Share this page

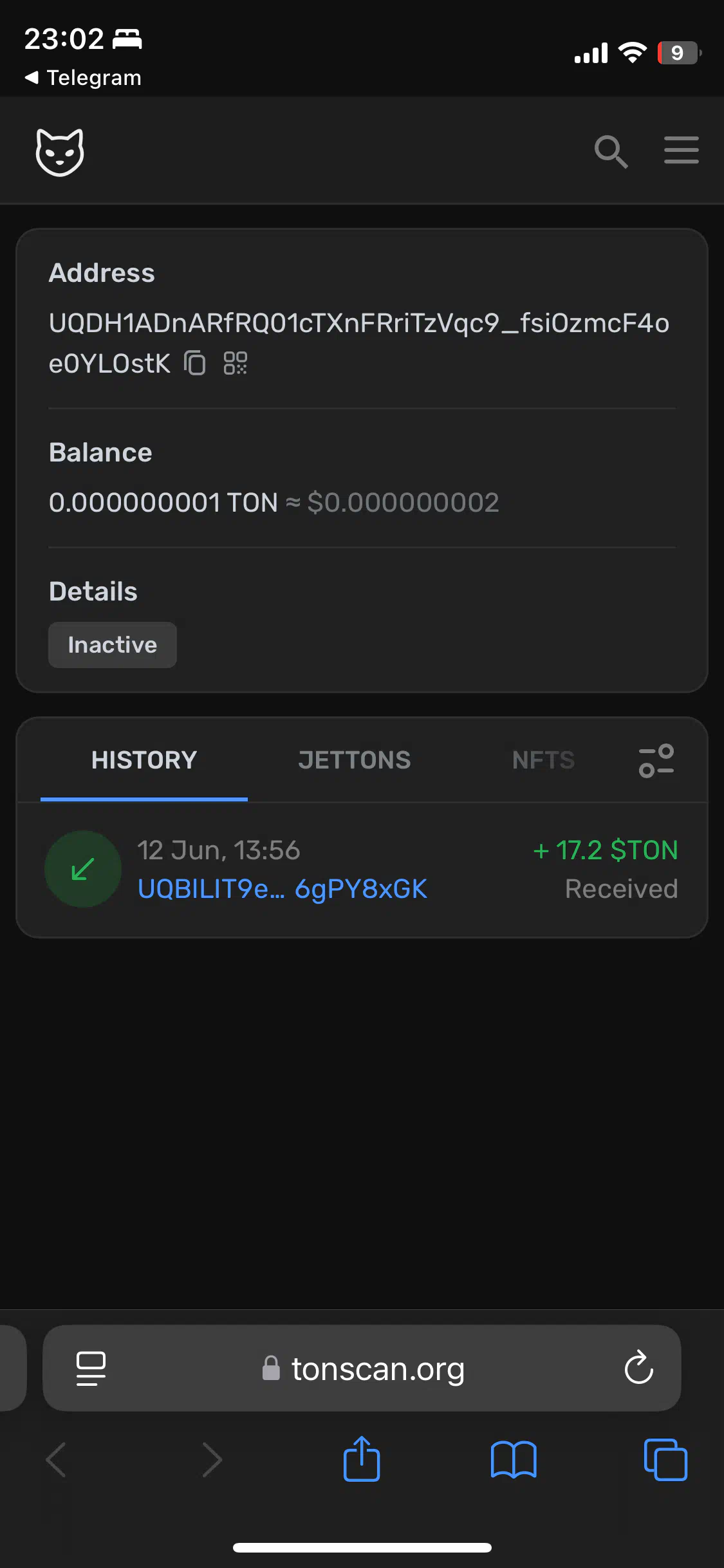click(x=362, y=1459)
